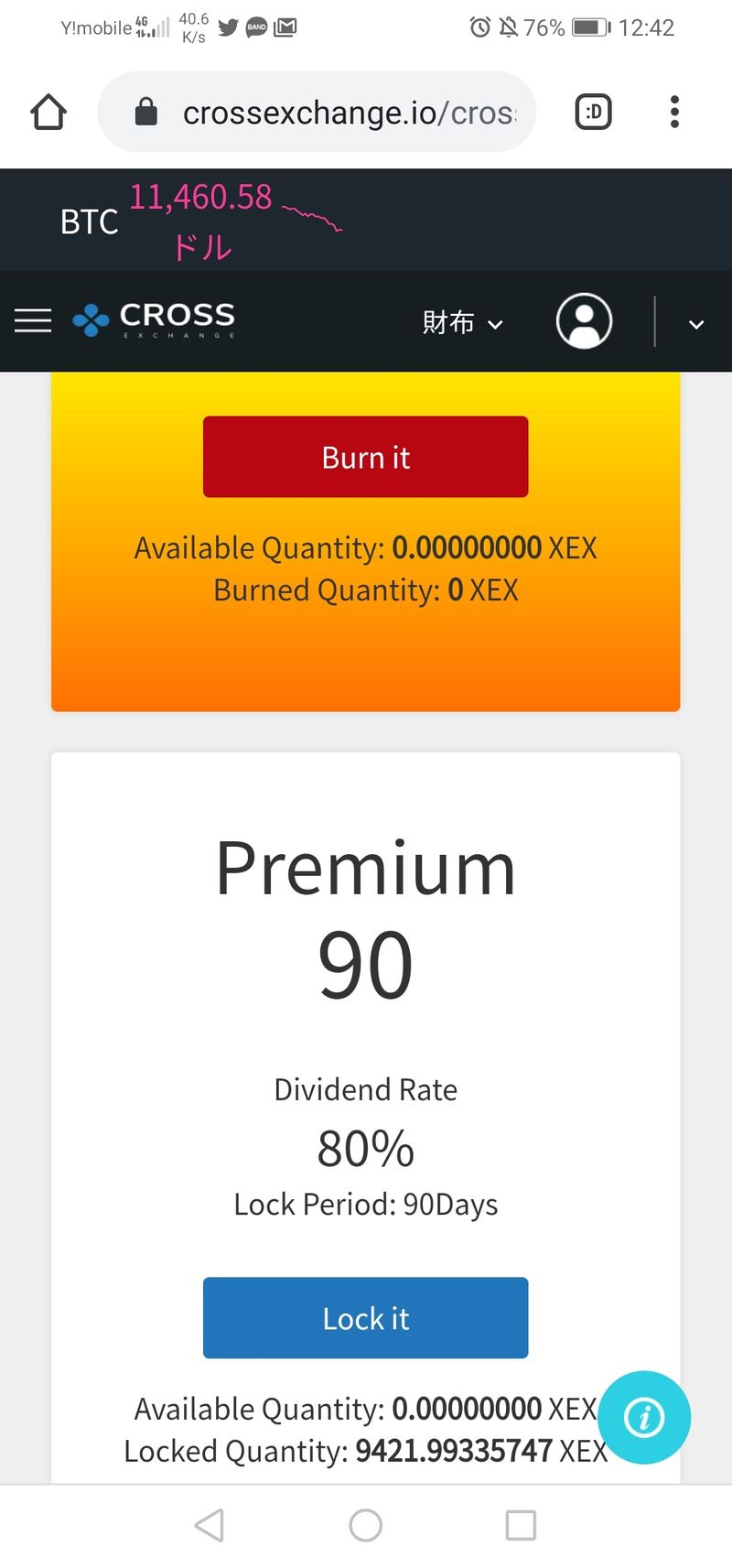Tap the blue Lock it button

(x=365, y=1317)
